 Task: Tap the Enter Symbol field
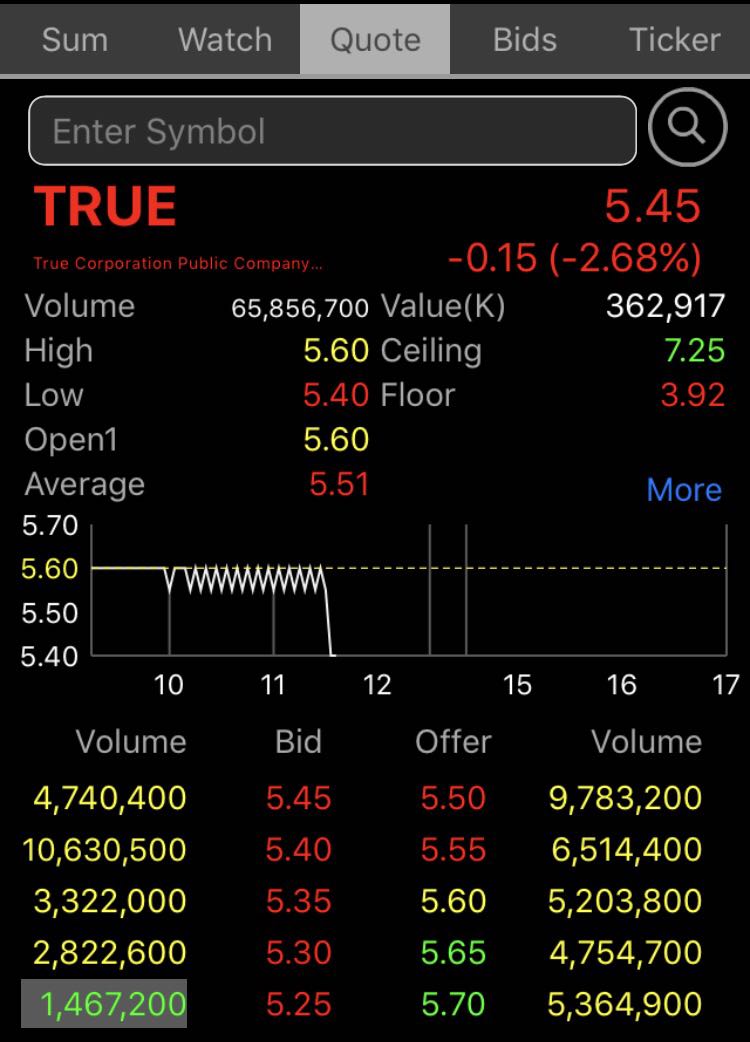(332, 131)
